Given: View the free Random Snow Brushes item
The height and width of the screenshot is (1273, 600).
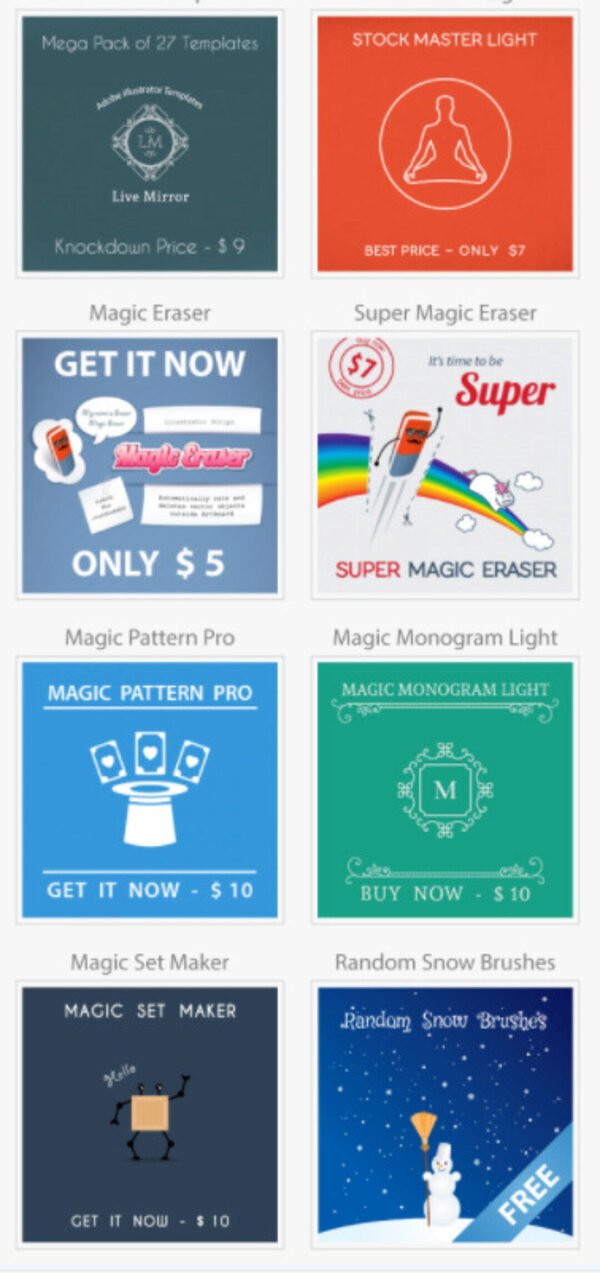Looking at the screenshot, I should (x=445, y=1113).
